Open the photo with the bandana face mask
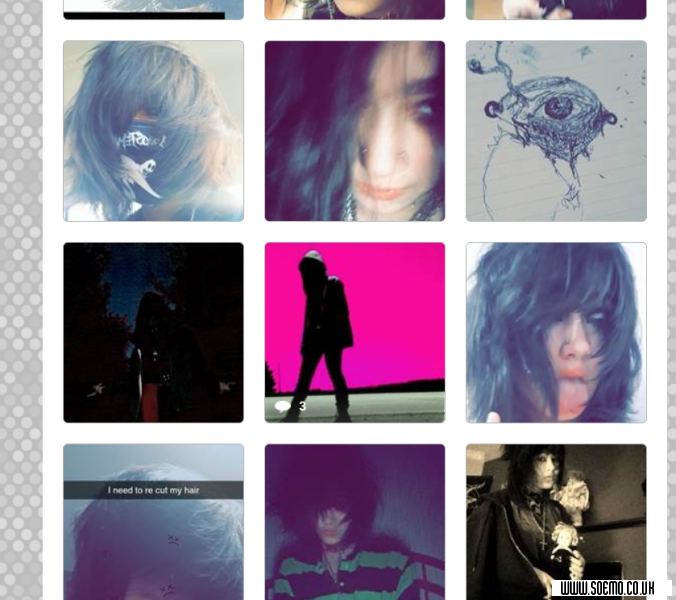676x600 pixels. coord(153,131)
